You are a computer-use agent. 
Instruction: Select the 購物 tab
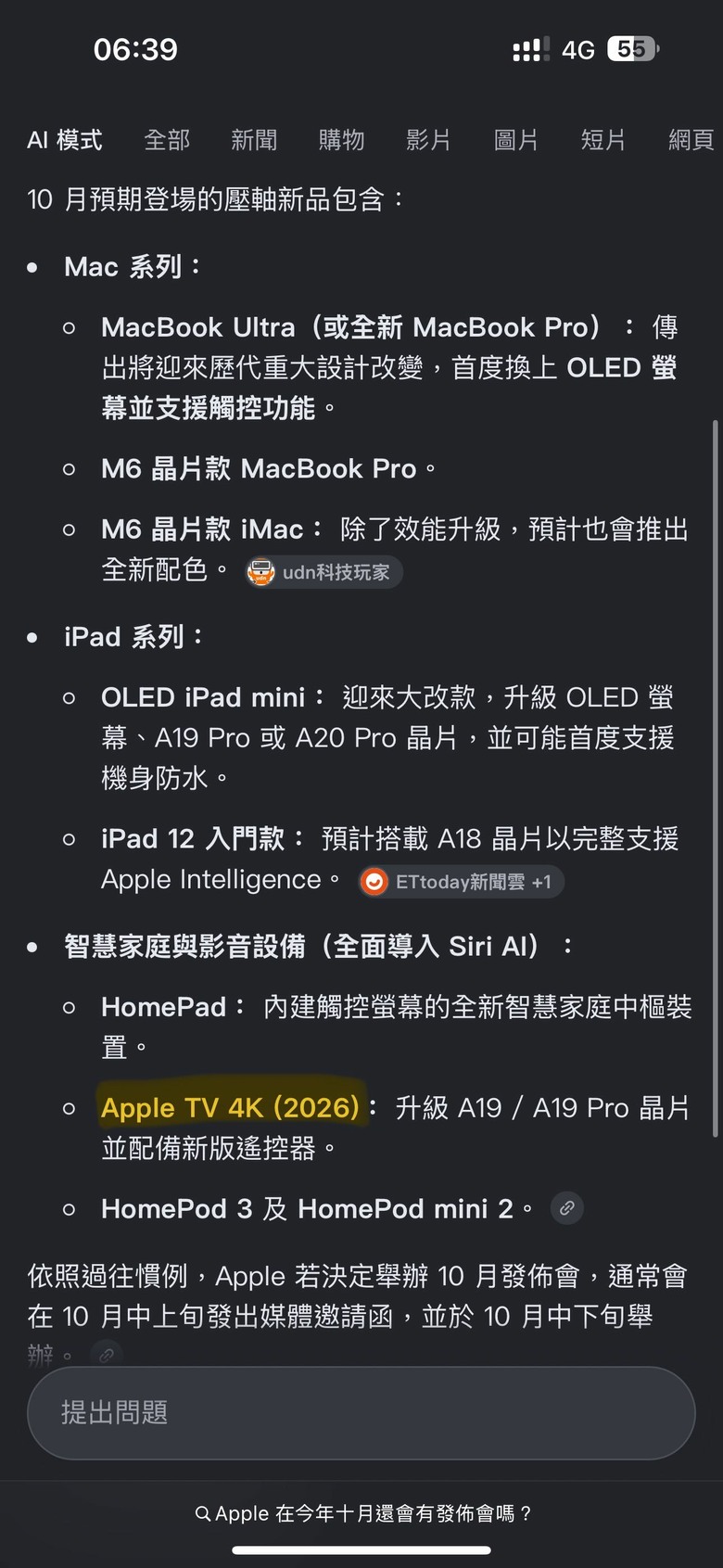tap(341, 140)
